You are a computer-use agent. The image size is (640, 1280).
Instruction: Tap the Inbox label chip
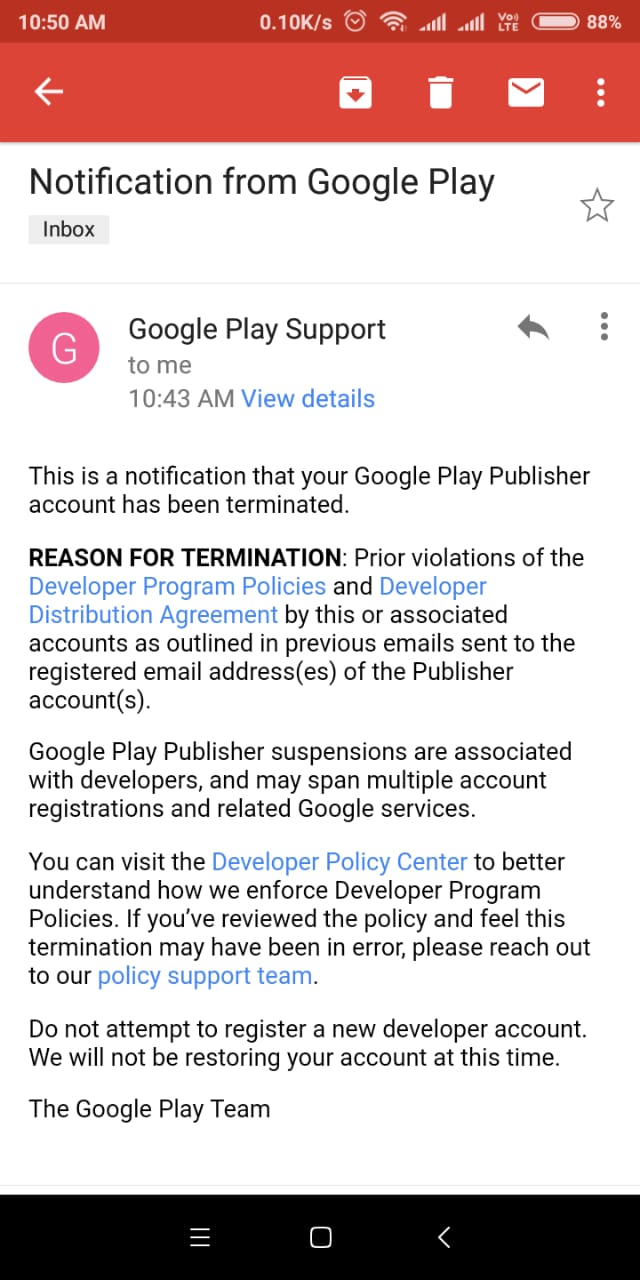(68, 229)
